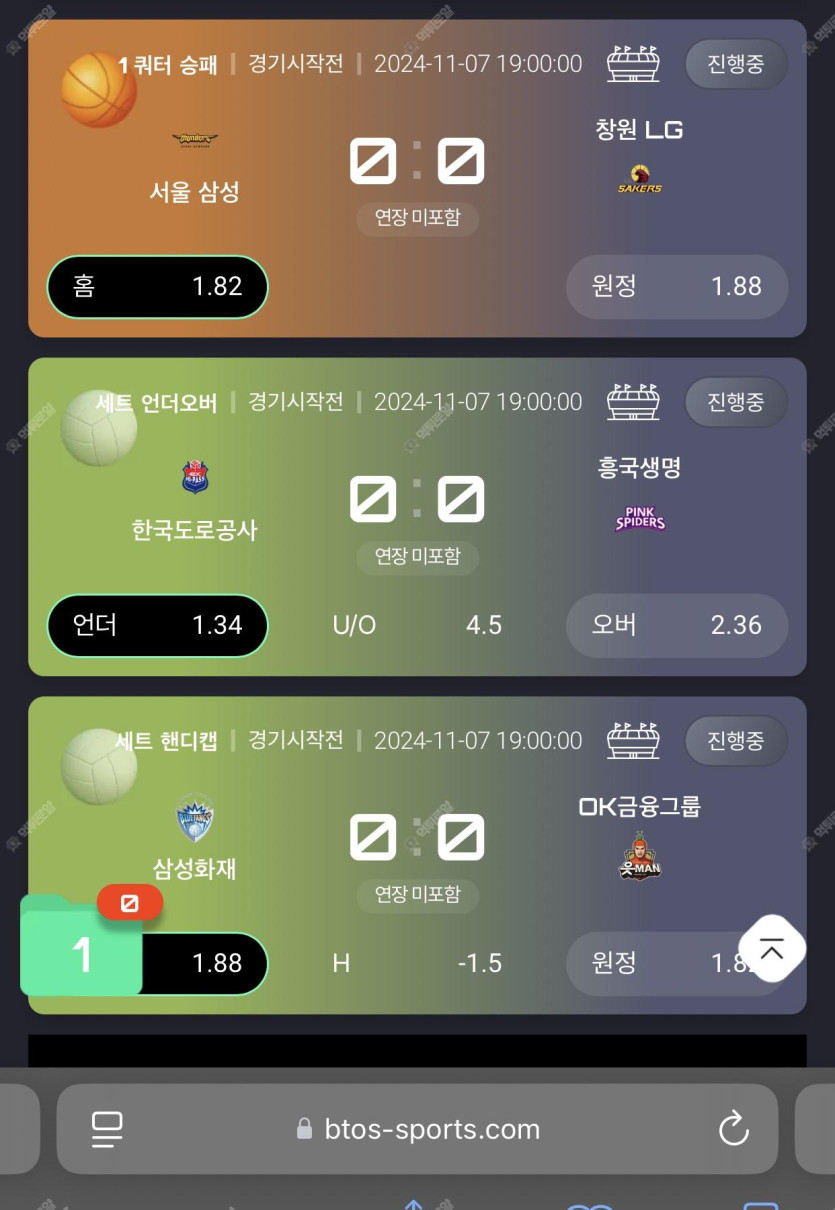This screenshot has height=1210, width=835.
Task: Tap 진행중 on the 삼성화재 card
Action: click(x=735, y=741)
